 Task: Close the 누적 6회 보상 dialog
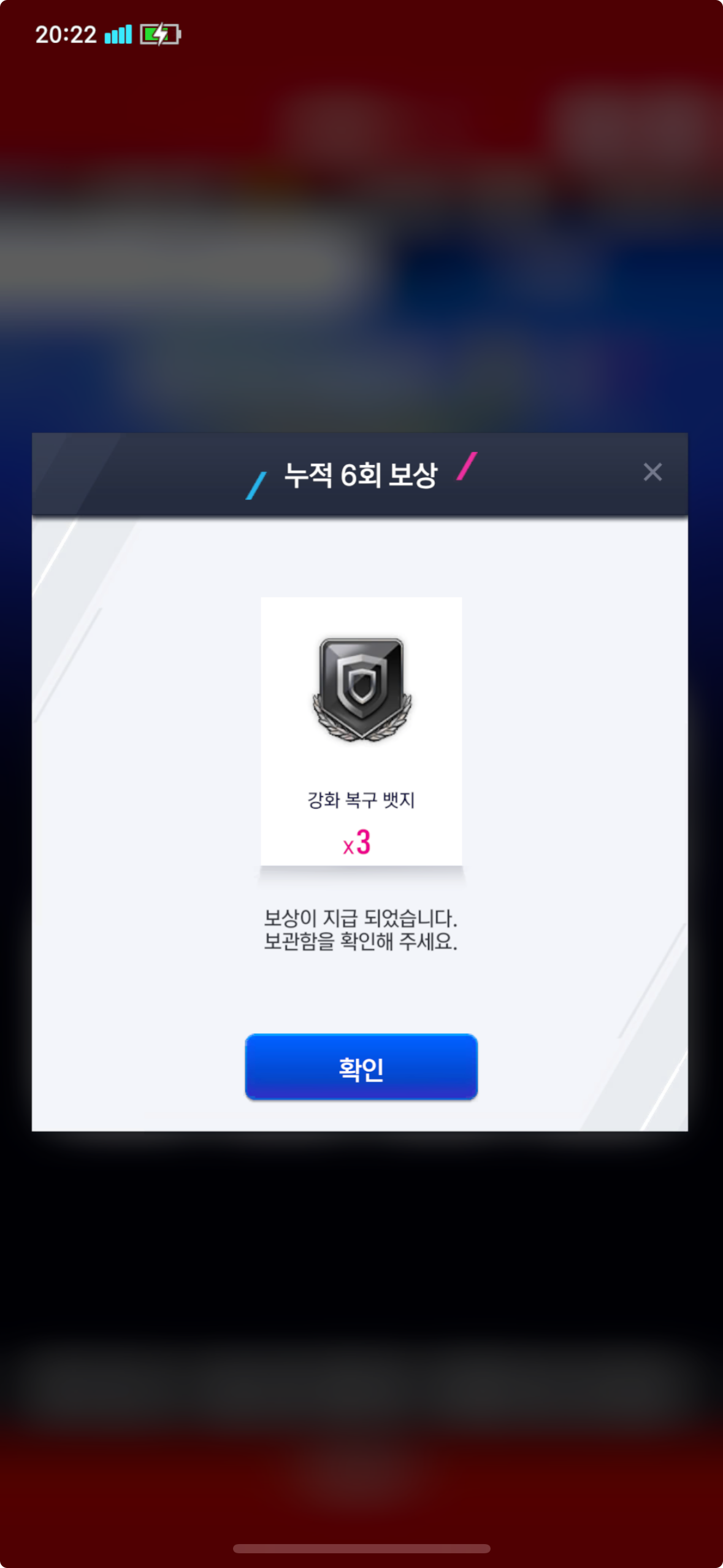pyautogui.click(x=652, y=472)
